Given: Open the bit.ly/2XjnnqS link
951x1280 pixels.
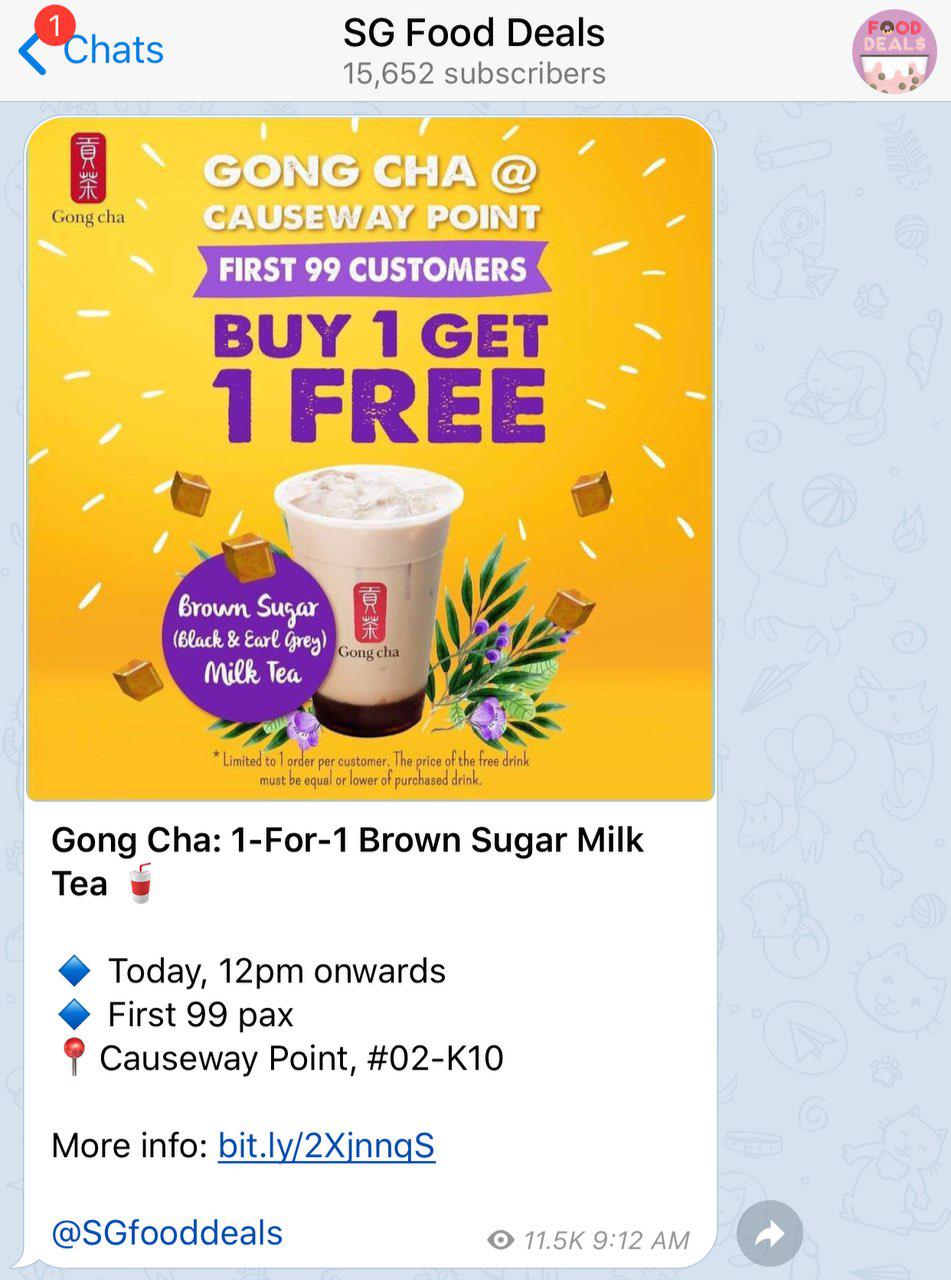Looking at the screenshot, I should (x=326, y=1145).
